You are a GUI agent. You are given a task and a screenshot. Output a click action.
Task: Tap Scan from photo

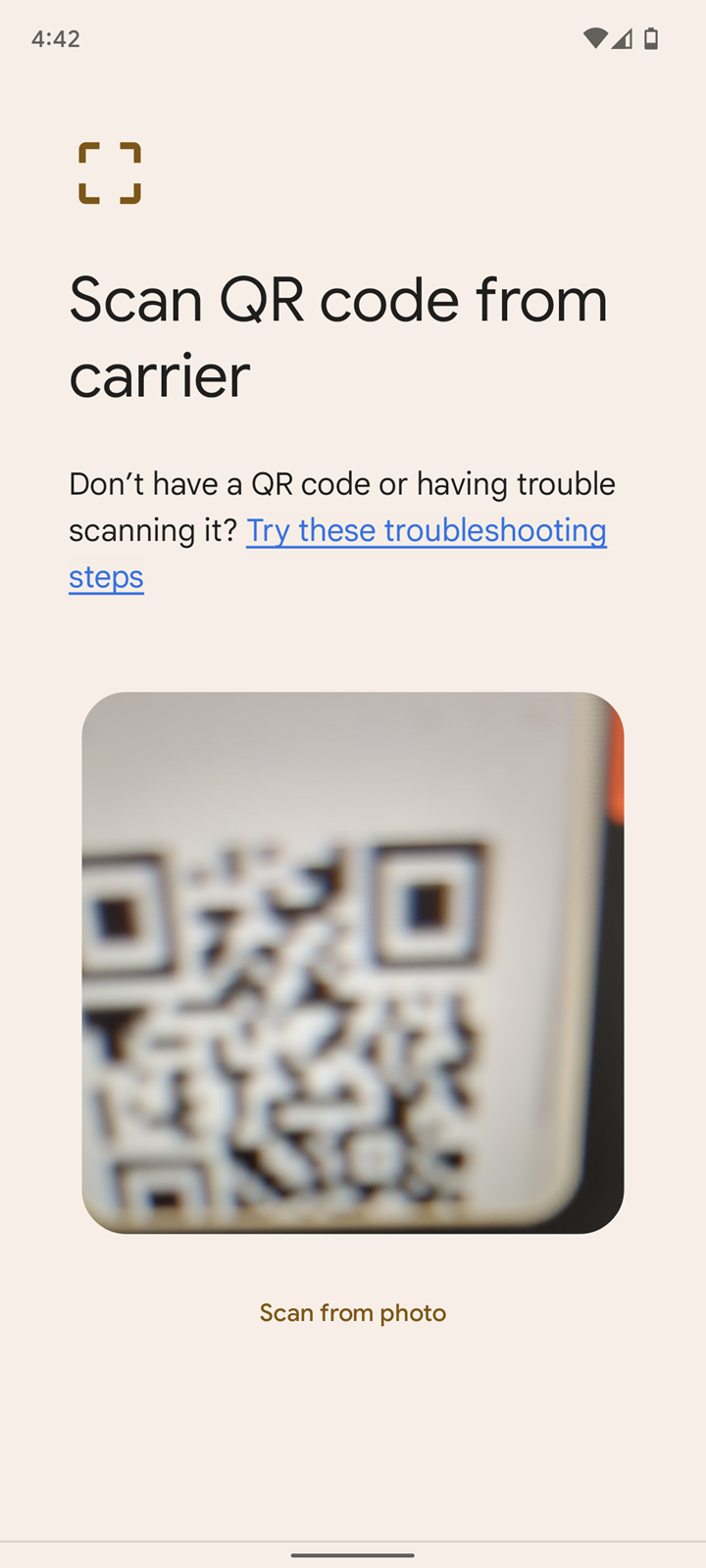pos(353,1313)
